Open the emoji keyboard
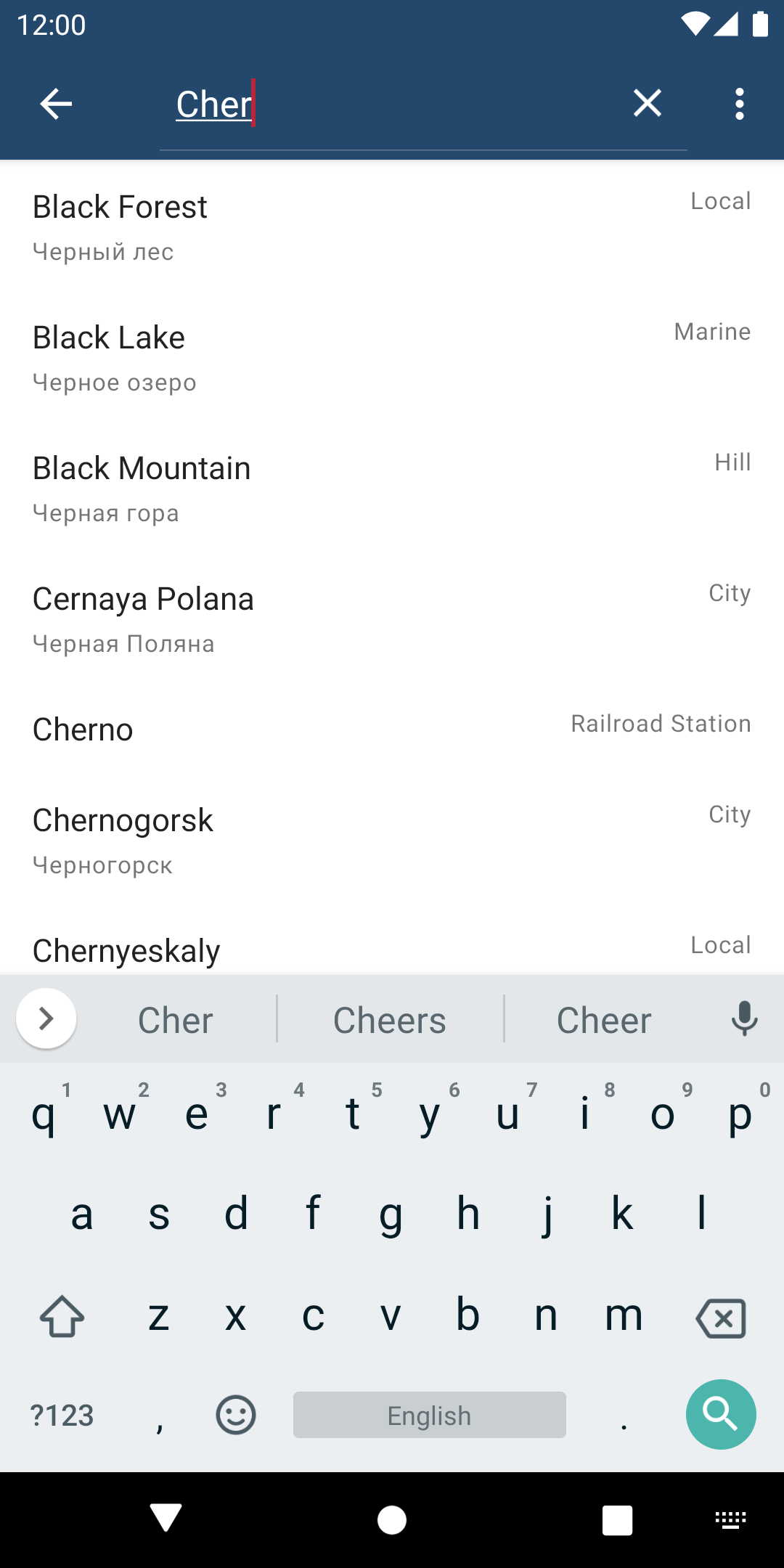The image size is (784, 1568). 236,1415
